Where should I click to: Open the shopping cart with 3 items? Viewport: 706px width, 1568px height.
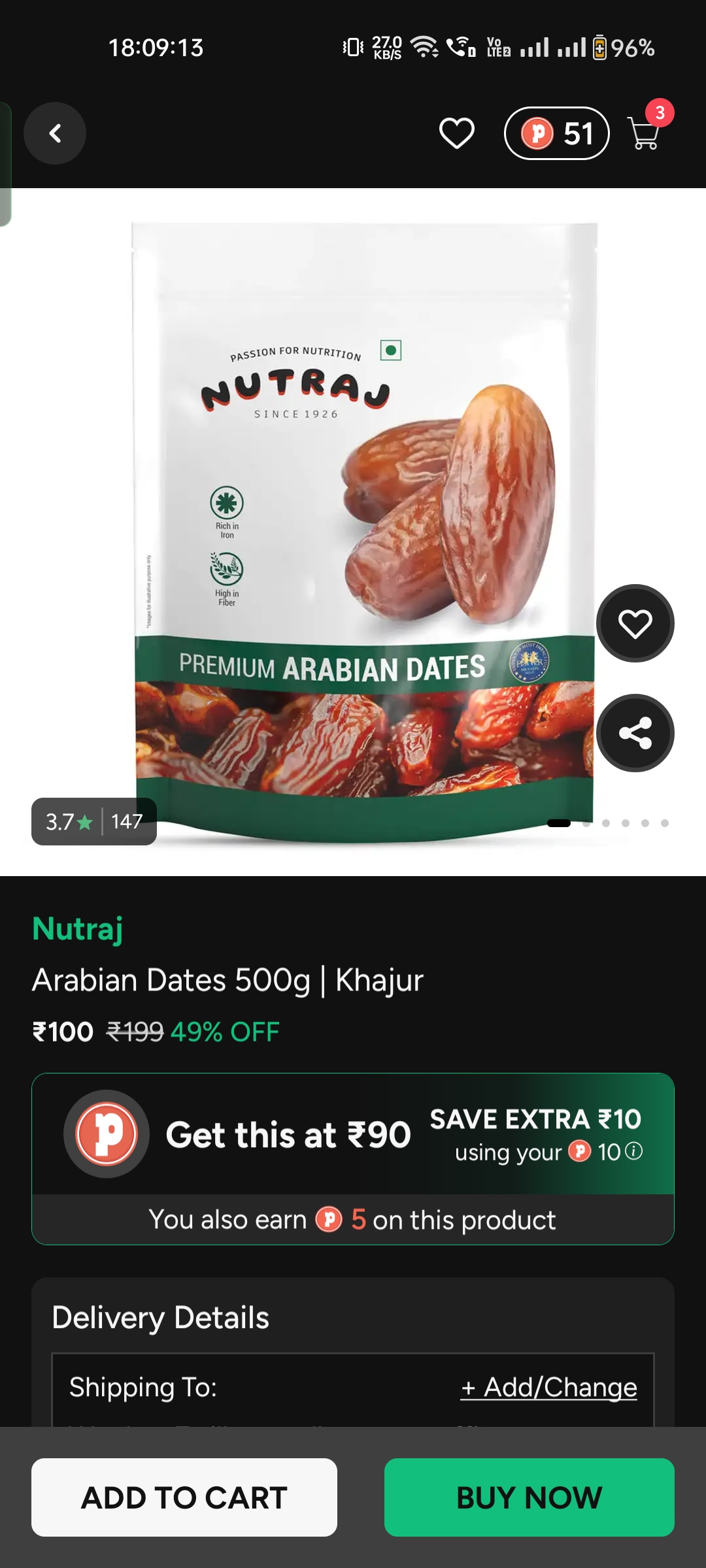(645, 133)
